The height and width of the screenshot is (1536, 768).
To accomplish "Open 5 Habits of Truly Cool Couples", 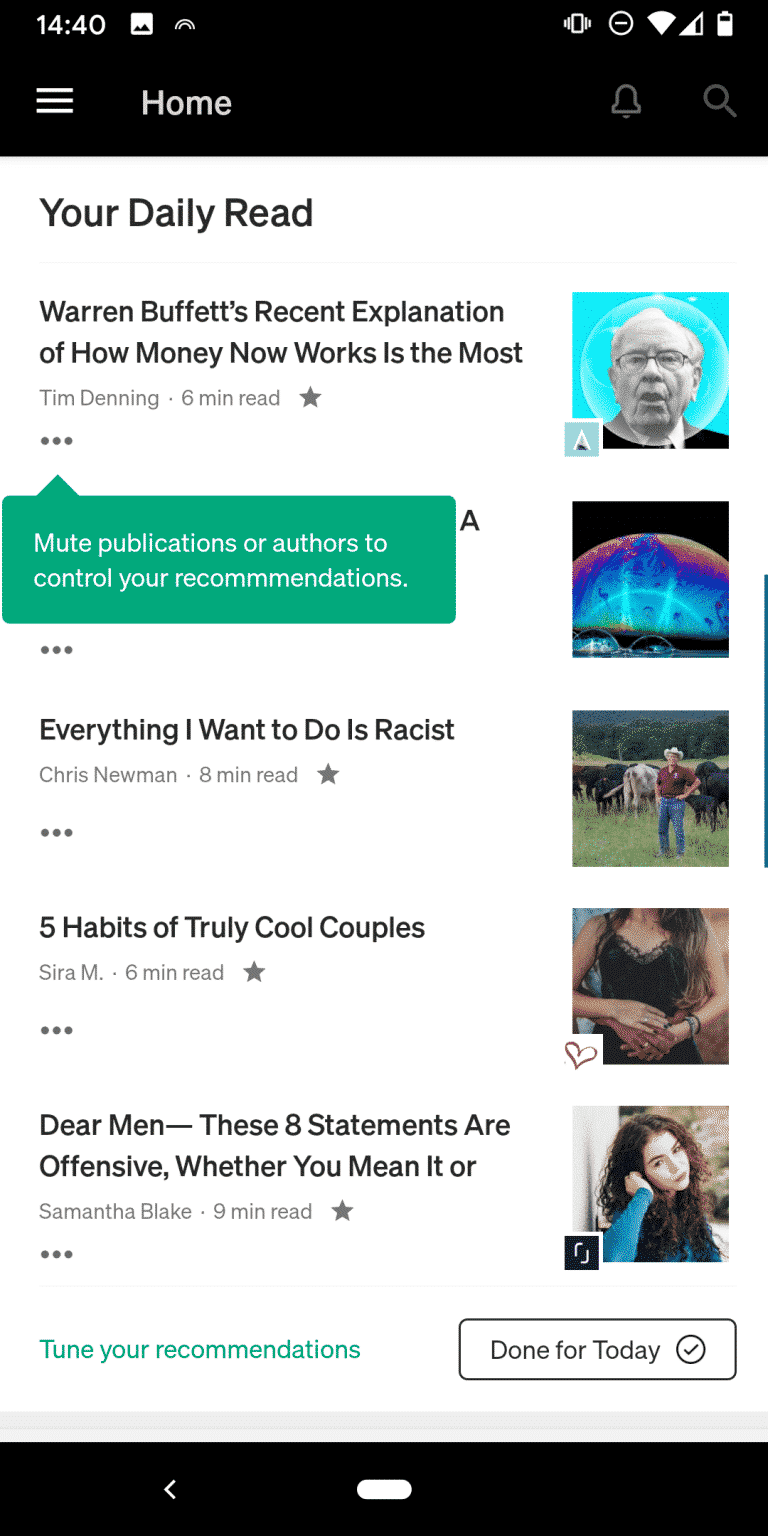I will click(232, 928).
